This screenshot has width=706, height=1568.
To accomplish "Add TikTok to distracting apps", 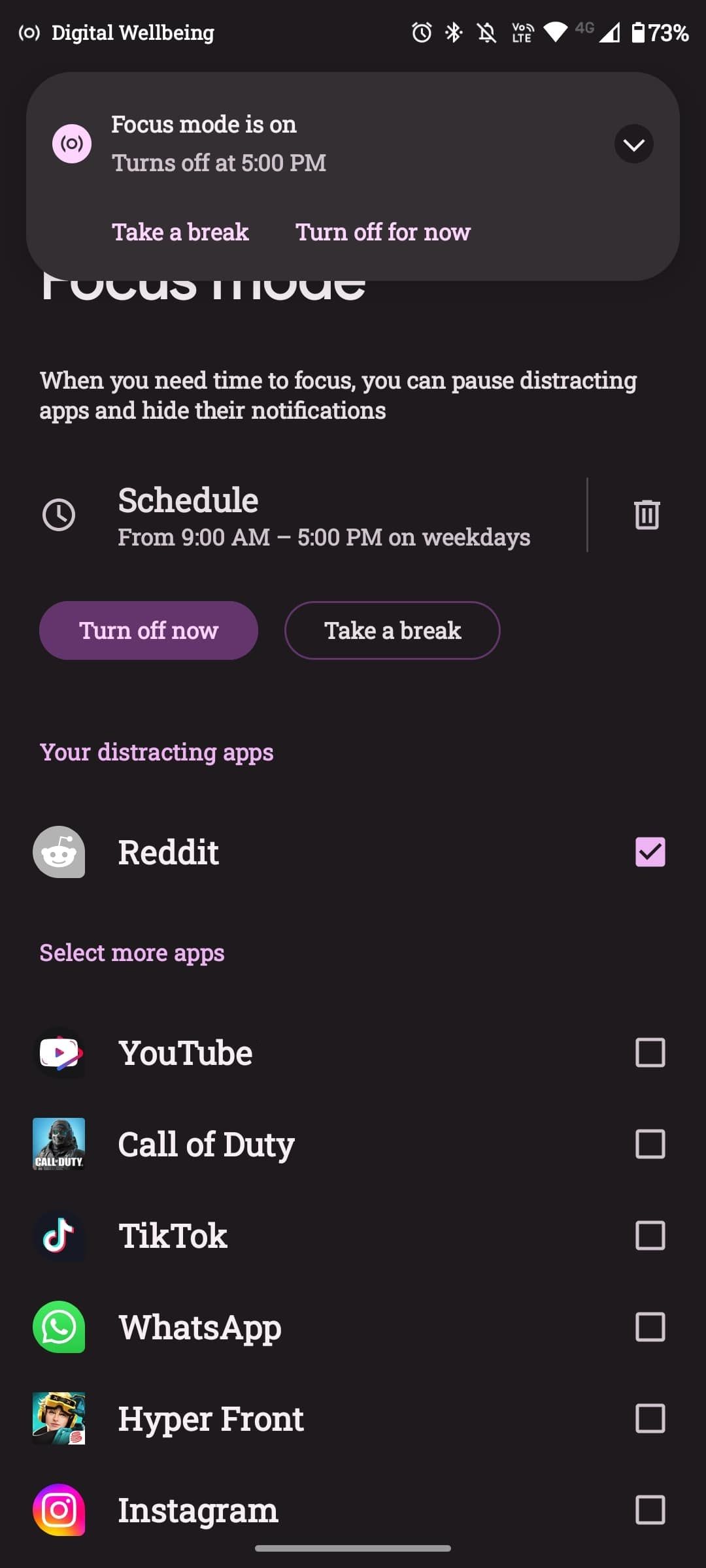I will (650, 1235).
